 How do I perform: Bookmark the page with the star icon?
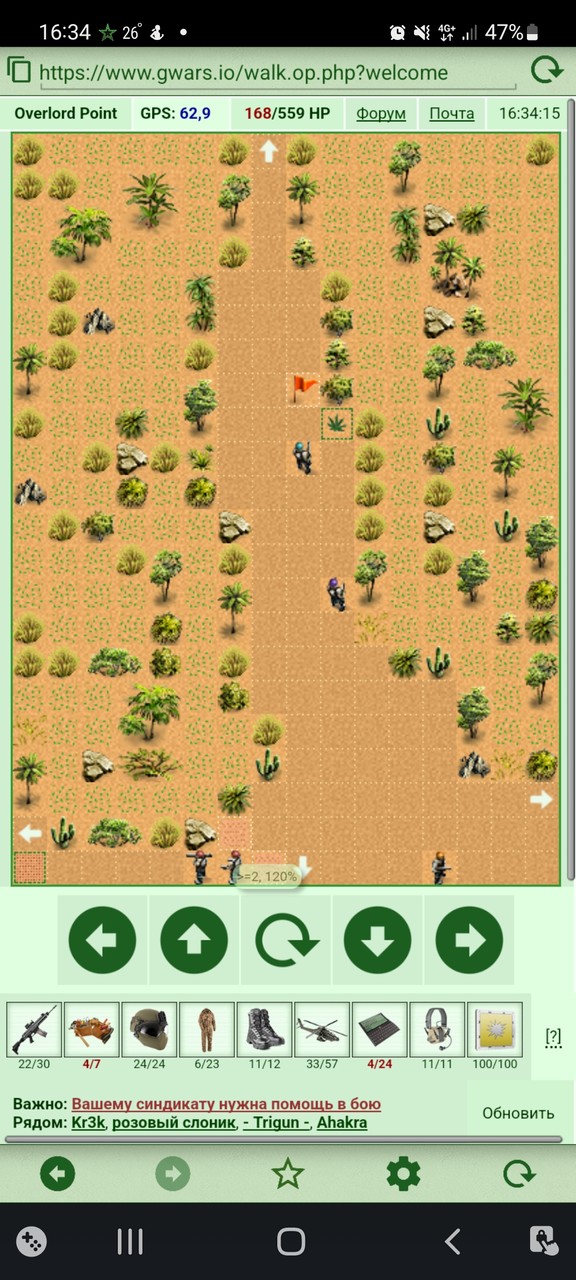[x=288, y=1173]
